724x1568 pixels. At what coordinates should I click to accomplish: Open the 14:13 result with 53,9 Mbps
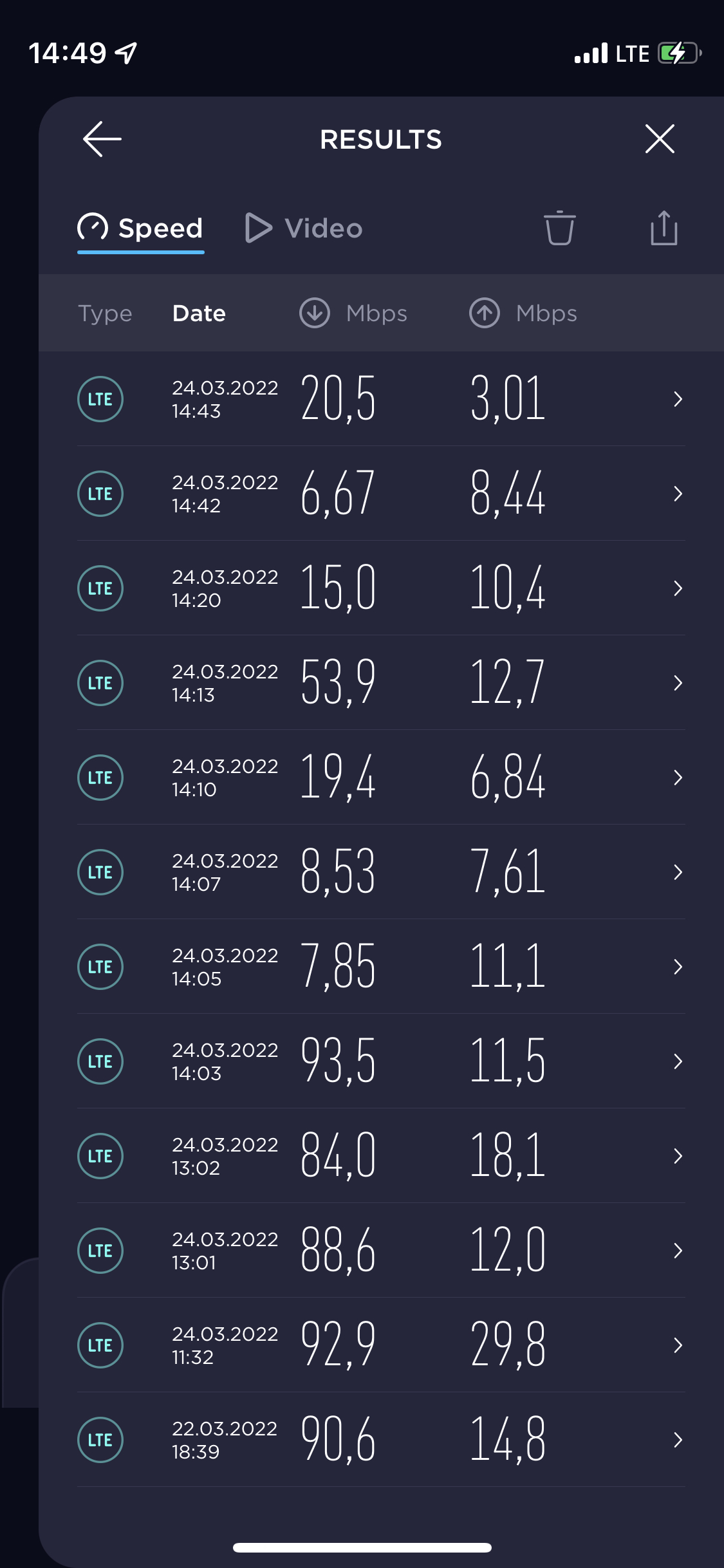(x=381, y=683)
